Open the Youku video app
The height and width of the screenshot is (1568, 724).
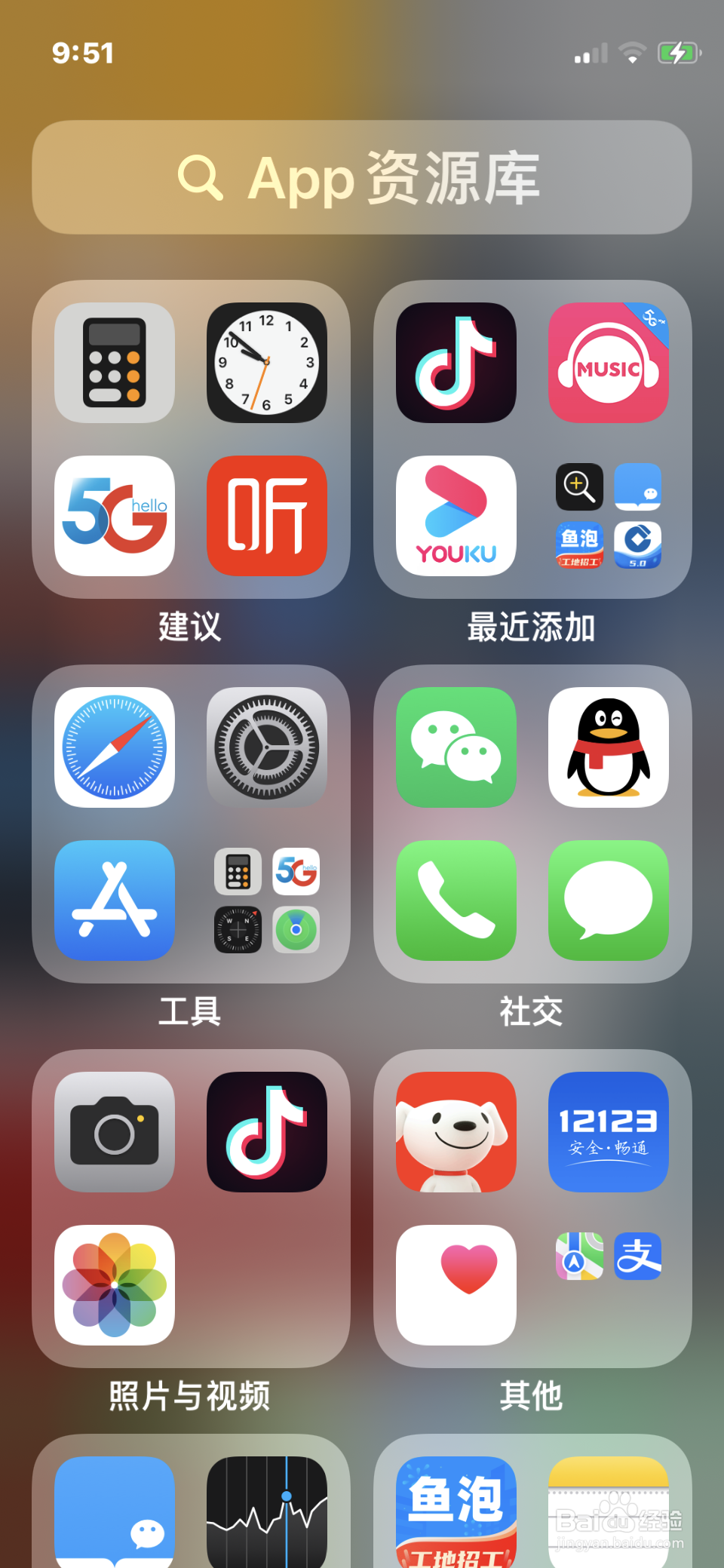point(456,517)
